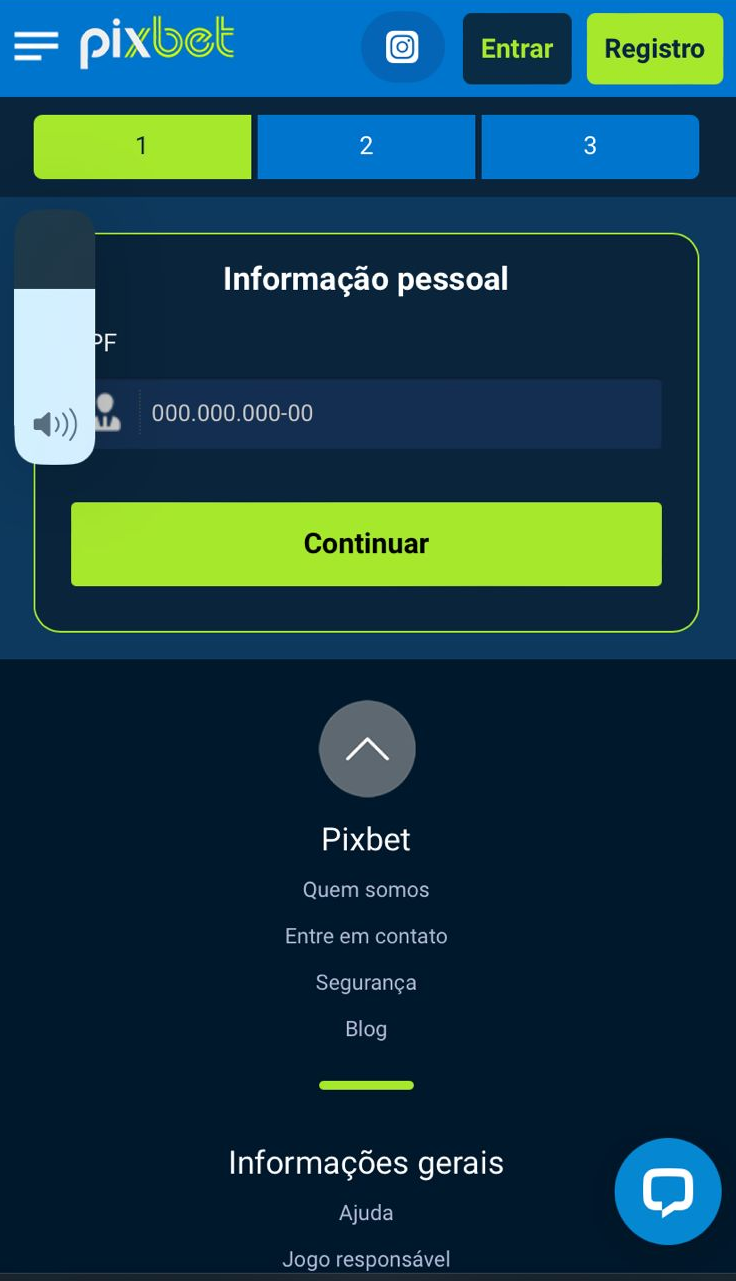
Task: Focus the CPF number field
Action: [x=400, y=413]
